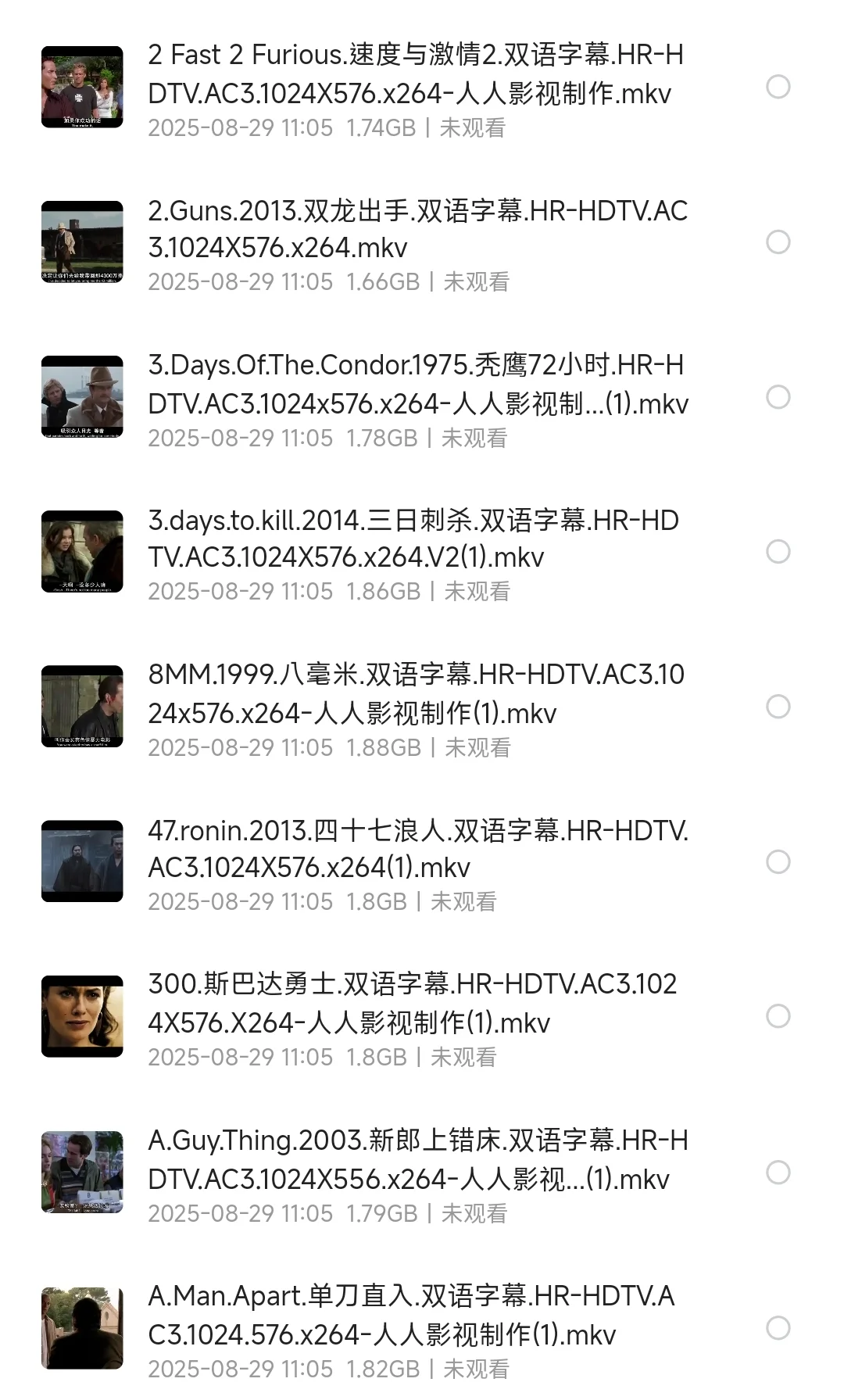Select 3.Days.Of.The.Condor.1975 with its circle

pyautogui.click(x=778, y=397)
